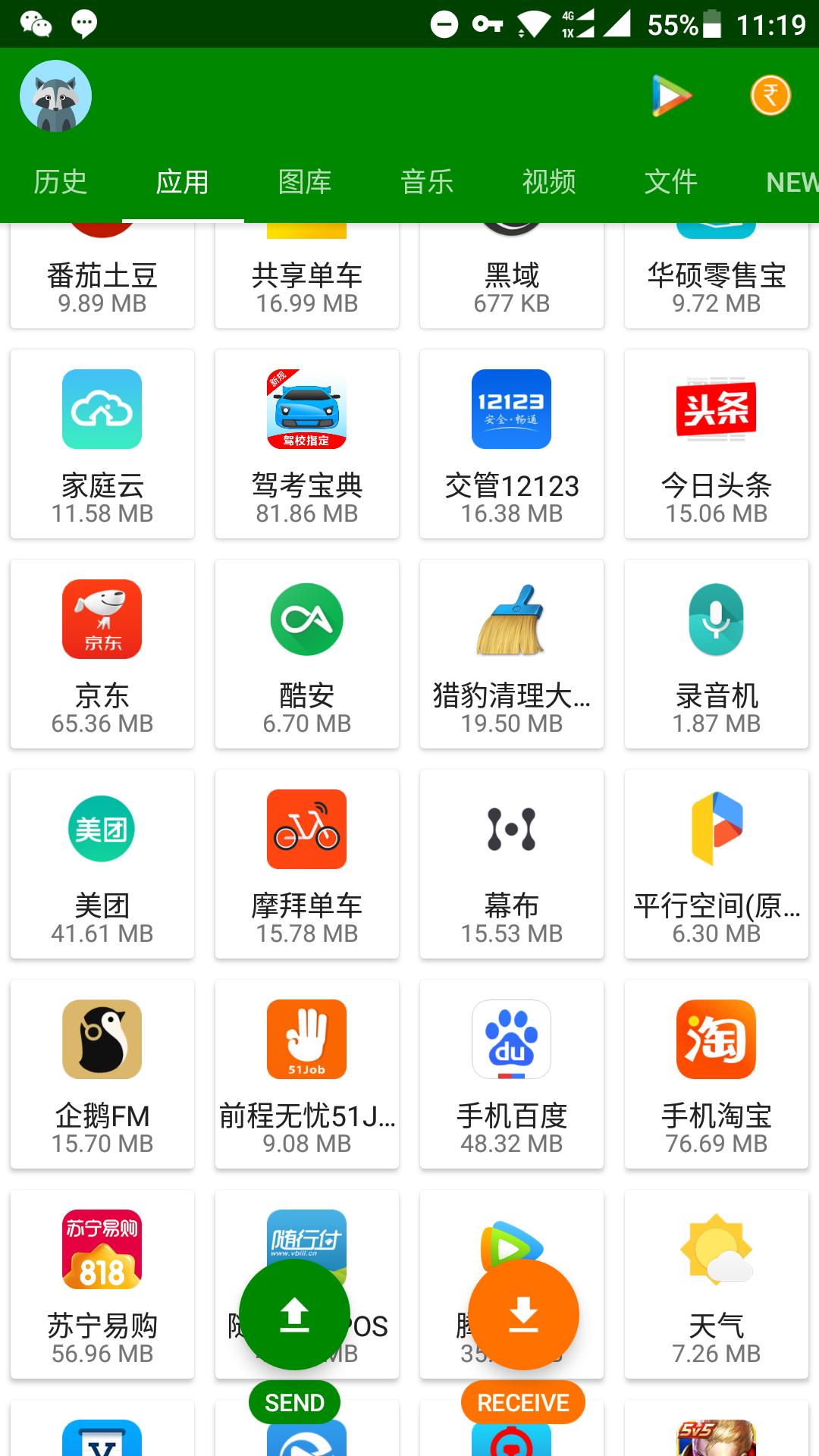819x1456 pixels.
Task: Select the 交管12123 app icon
Action: pyautogui.click(x=512, y=408)
